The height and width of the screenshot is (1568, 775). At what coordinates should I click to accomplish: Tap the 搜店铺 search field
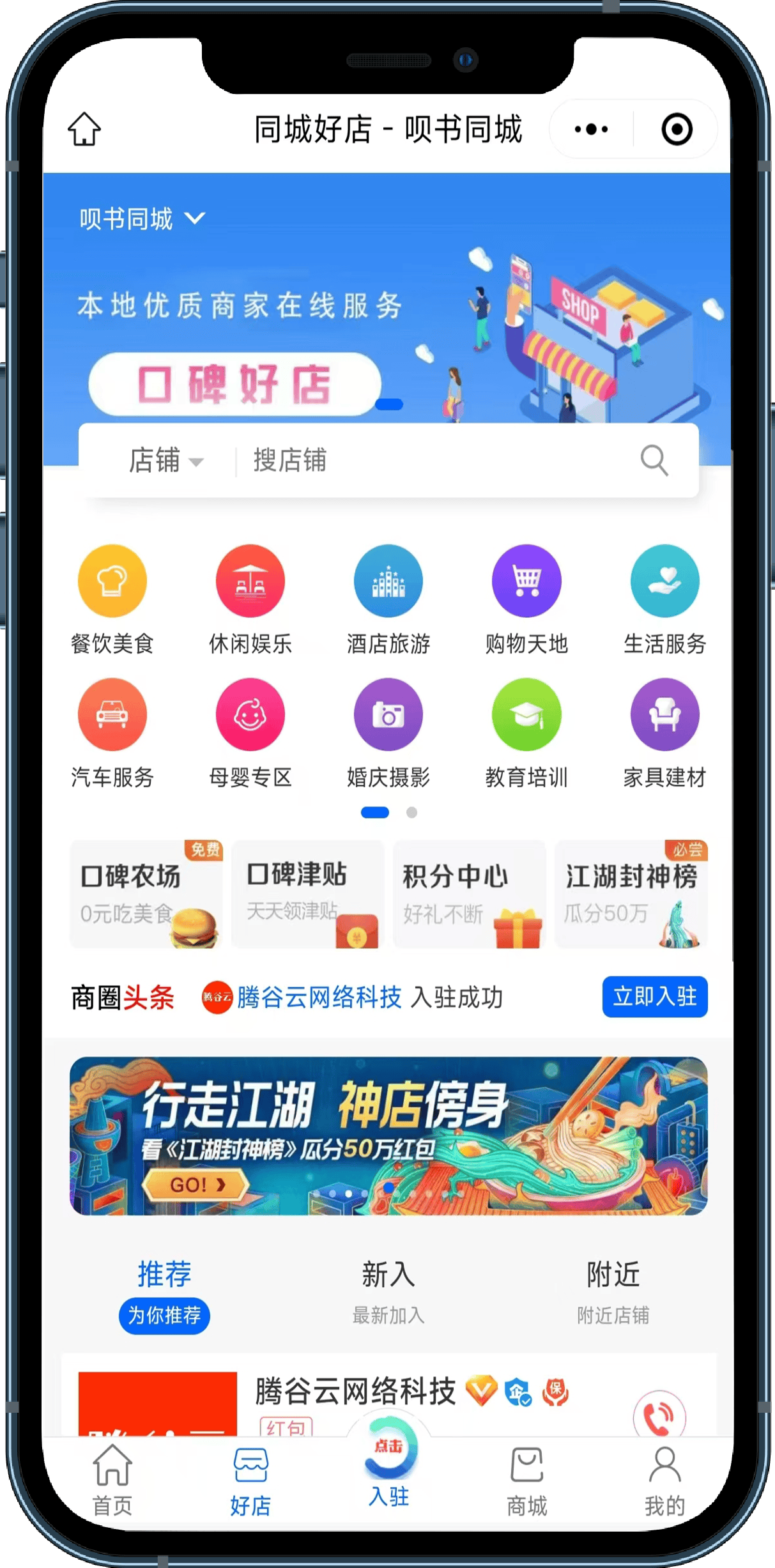point(434,461)
